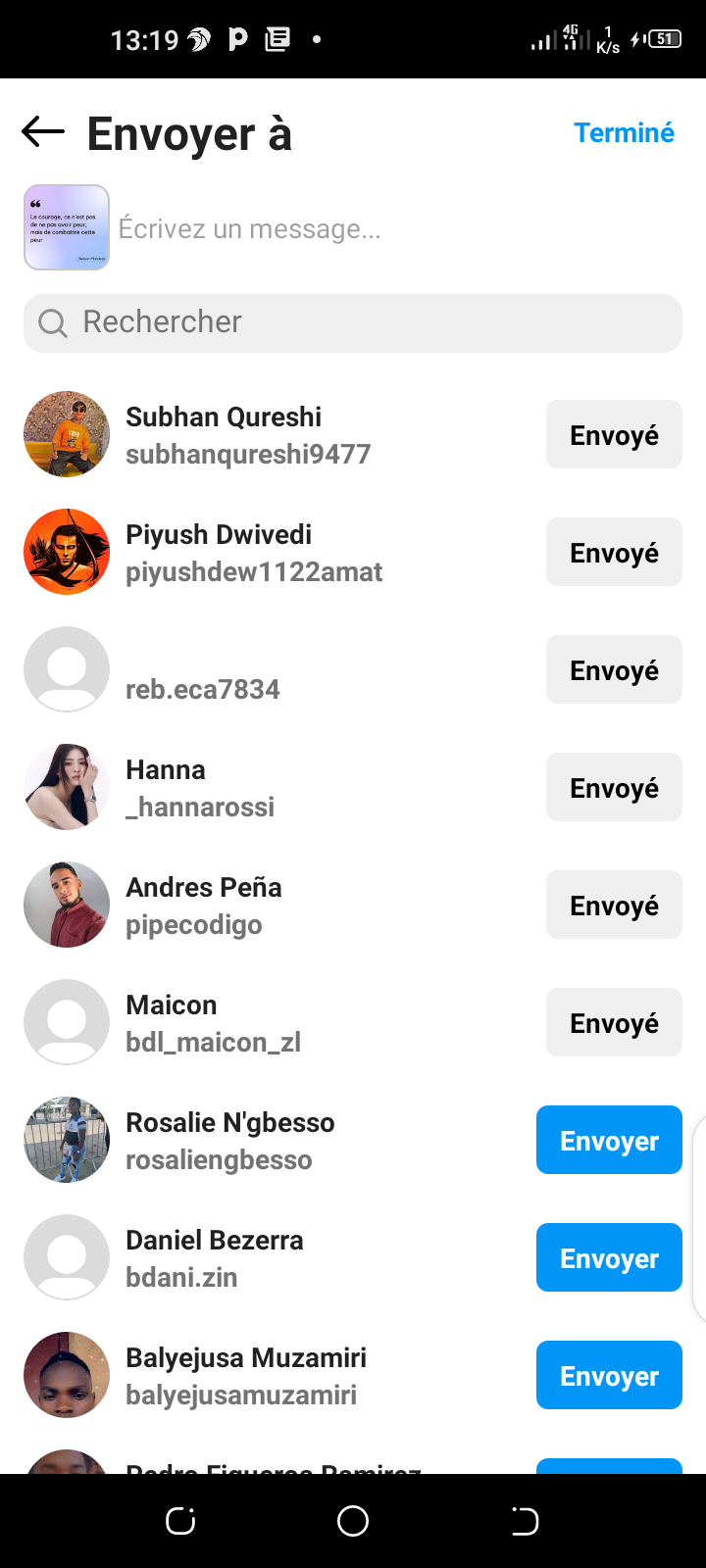Go back using the arrow beside Envoyer à
706x1568 pixels.
point(43,132)
